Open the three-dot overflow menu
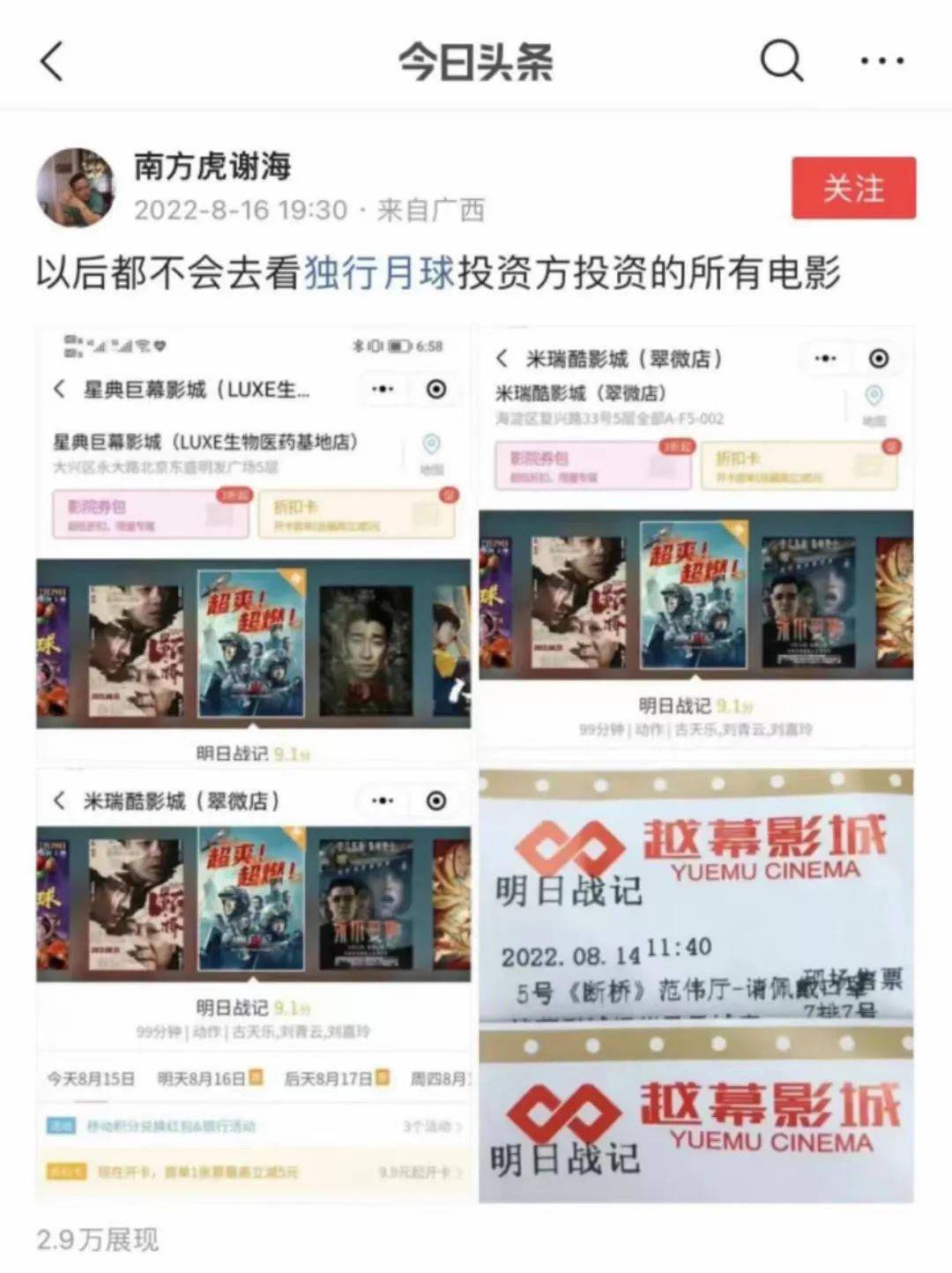Image resolution: width=952 pixels, height=1273 pixels. coord(881,61)
